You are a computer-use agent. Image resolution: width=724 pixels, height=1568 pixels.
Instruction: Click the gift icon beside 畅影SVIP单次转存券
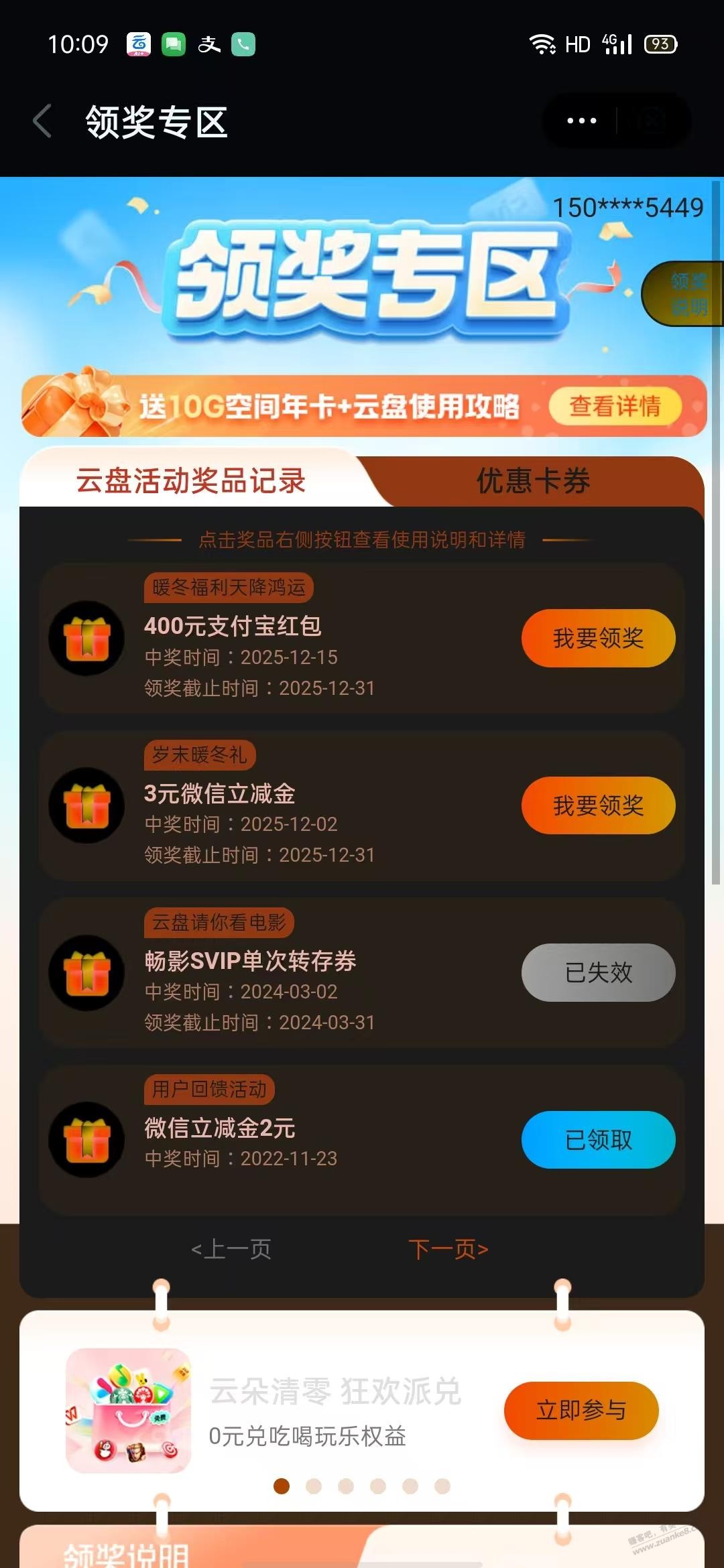coord(86,973)
